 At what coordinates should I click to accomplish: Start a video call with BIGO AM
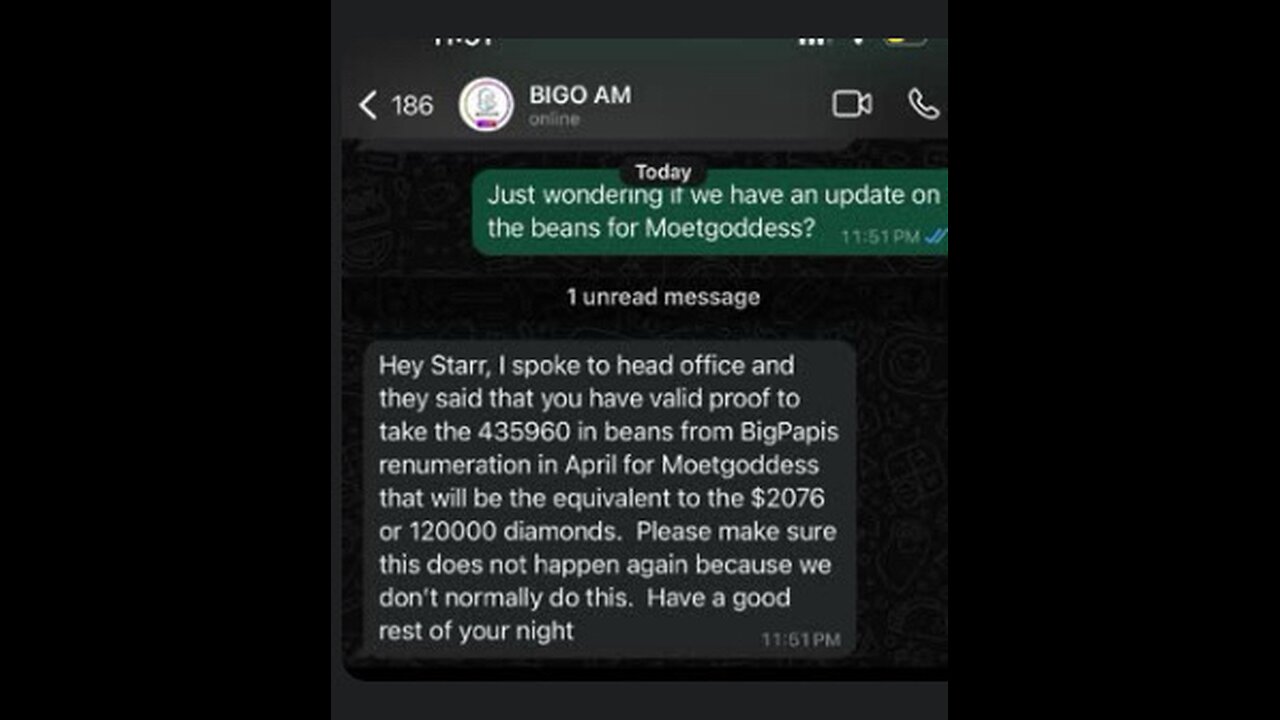[x=851, y=104]
